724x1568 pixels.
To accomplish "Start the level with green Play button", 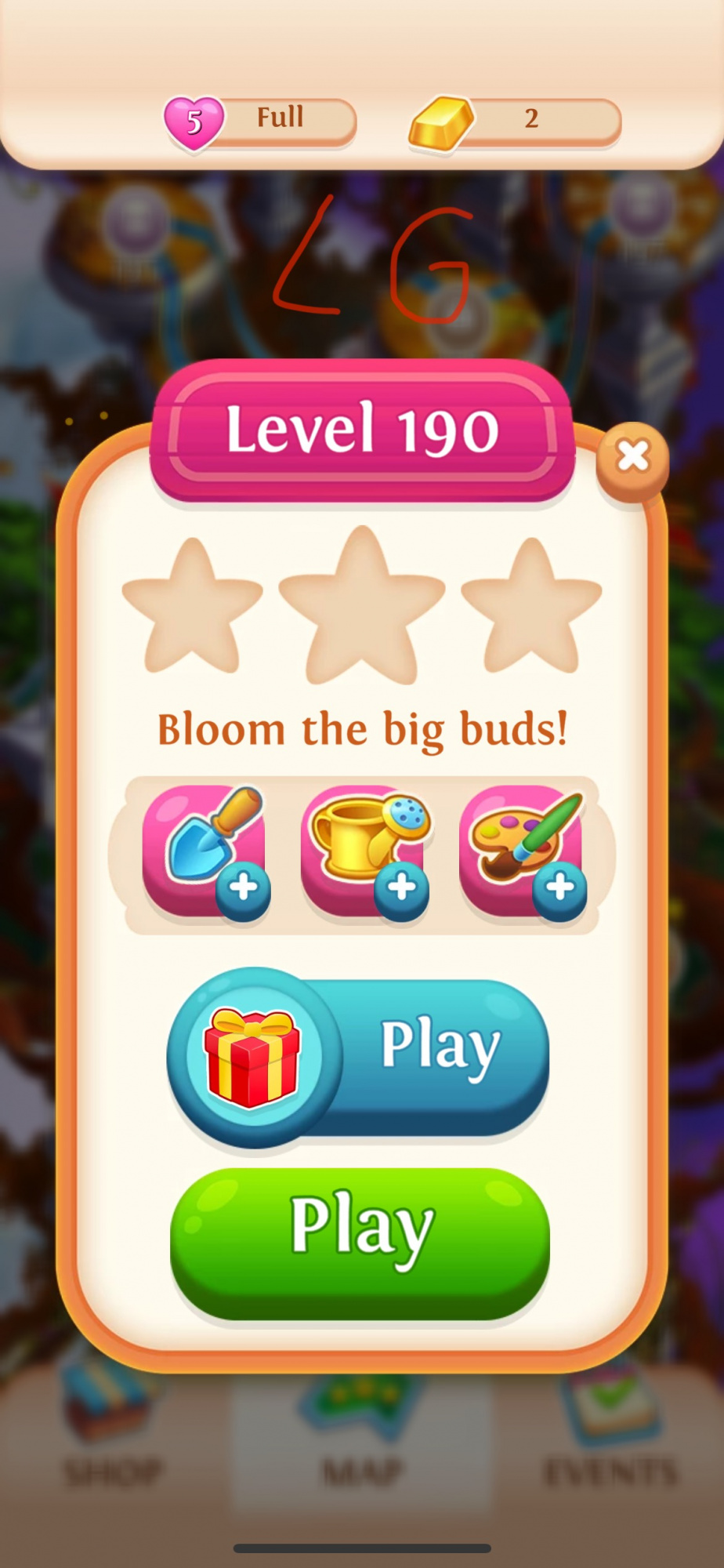I will tap(360, 1242).
